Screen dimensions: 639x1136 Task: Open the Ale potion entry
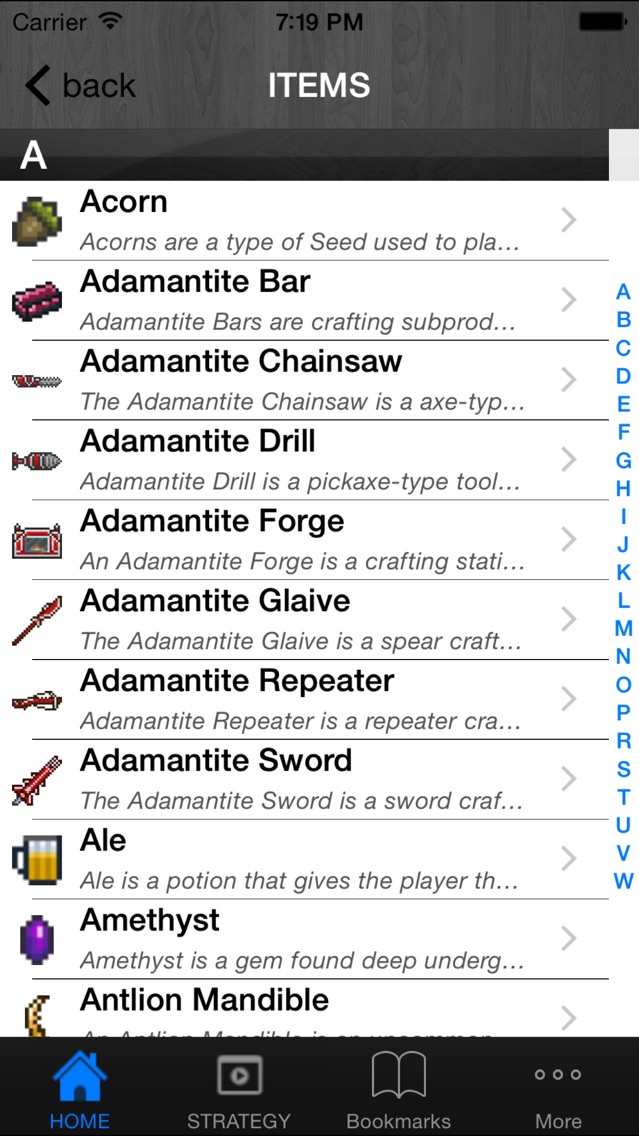(300, 860)
